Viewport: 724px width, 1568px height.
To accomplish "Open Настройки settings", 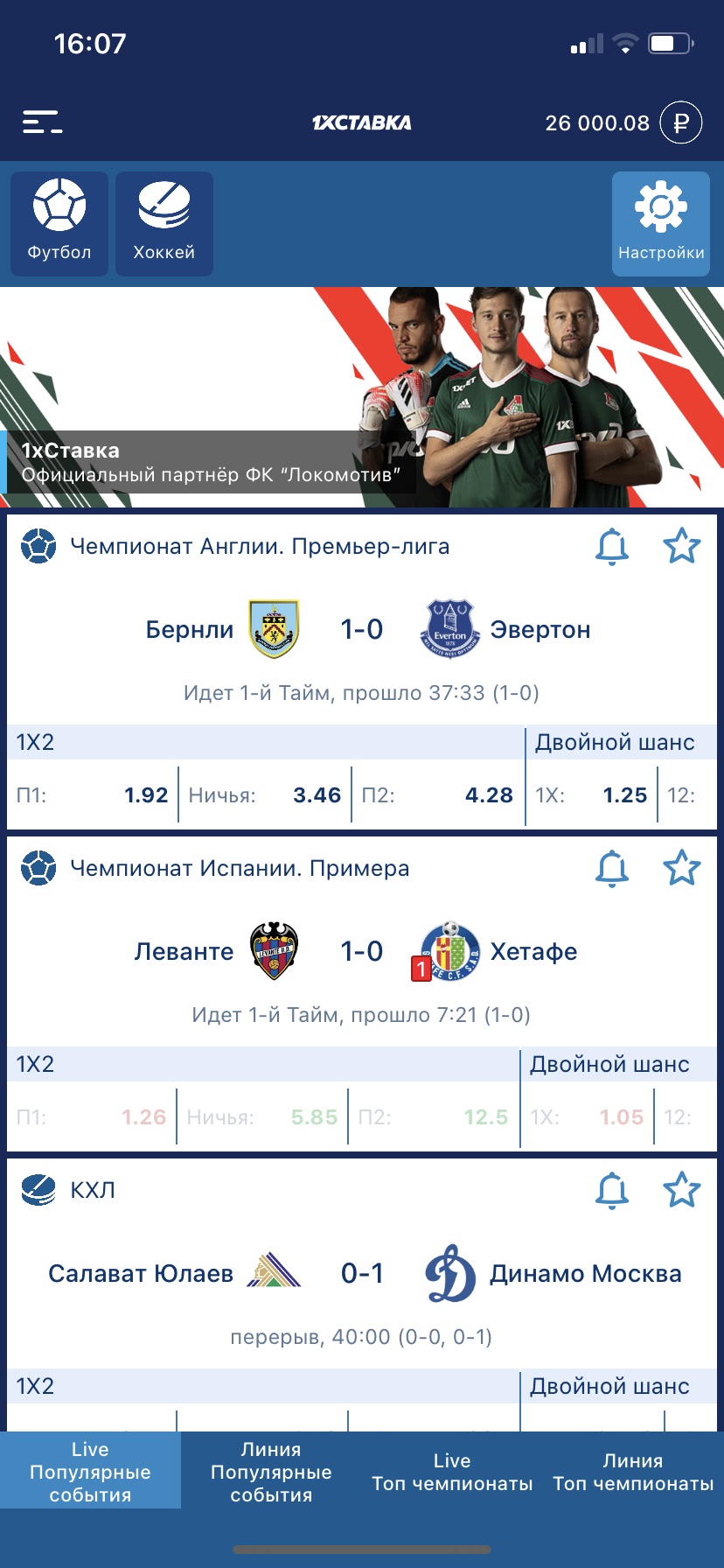I will [x=661, y=224].
